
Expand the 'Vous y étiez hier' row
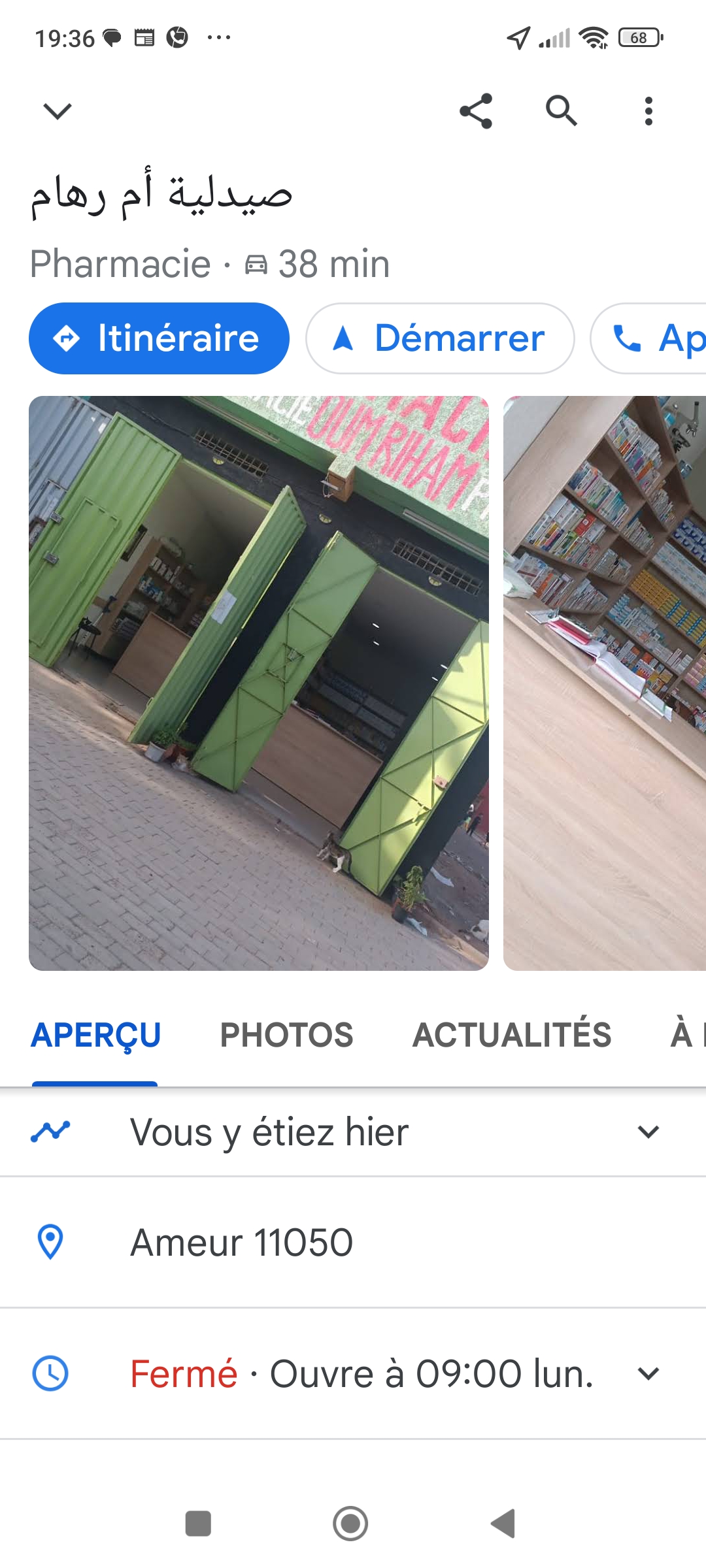[x=353, y=1132]
